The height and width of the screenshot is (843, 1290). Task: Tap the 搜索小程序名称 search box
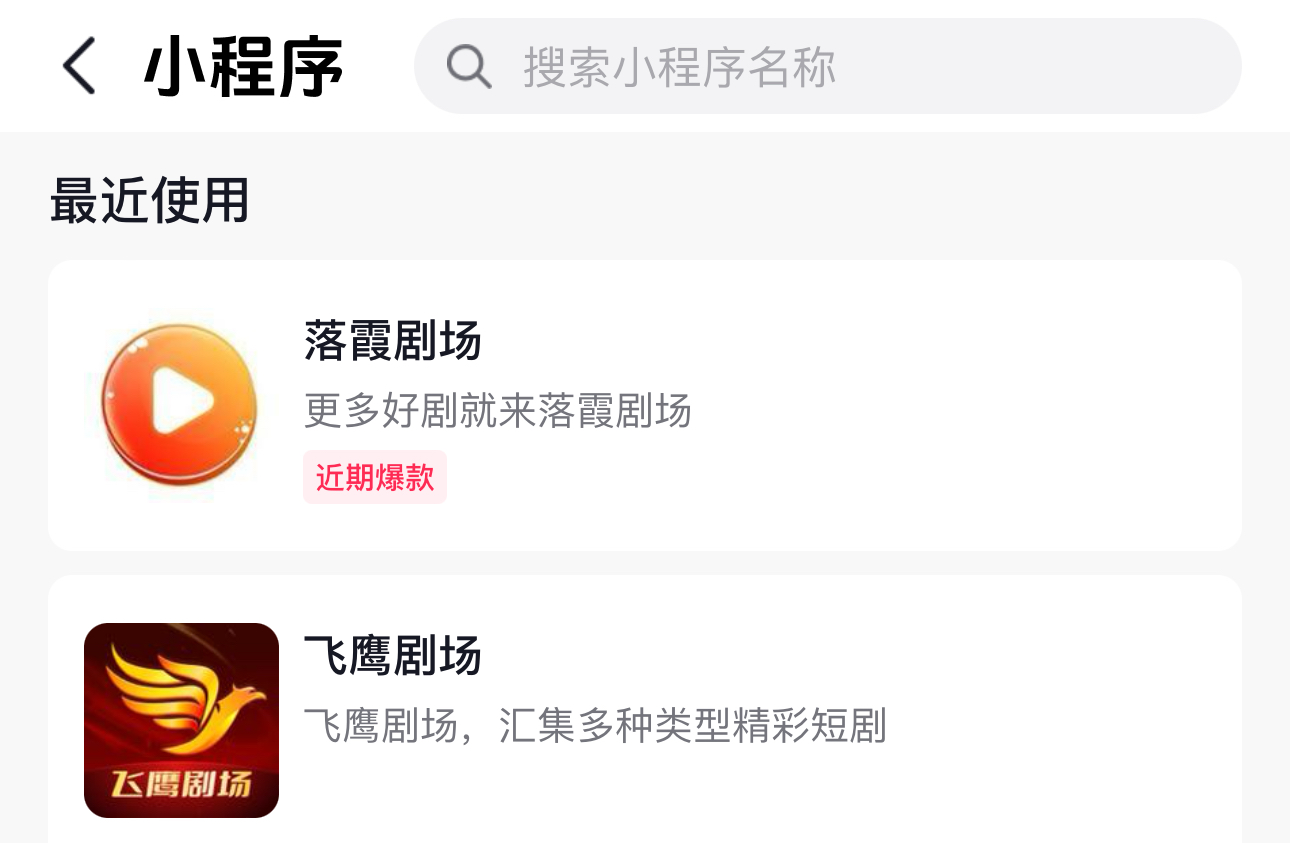[827, 66]
